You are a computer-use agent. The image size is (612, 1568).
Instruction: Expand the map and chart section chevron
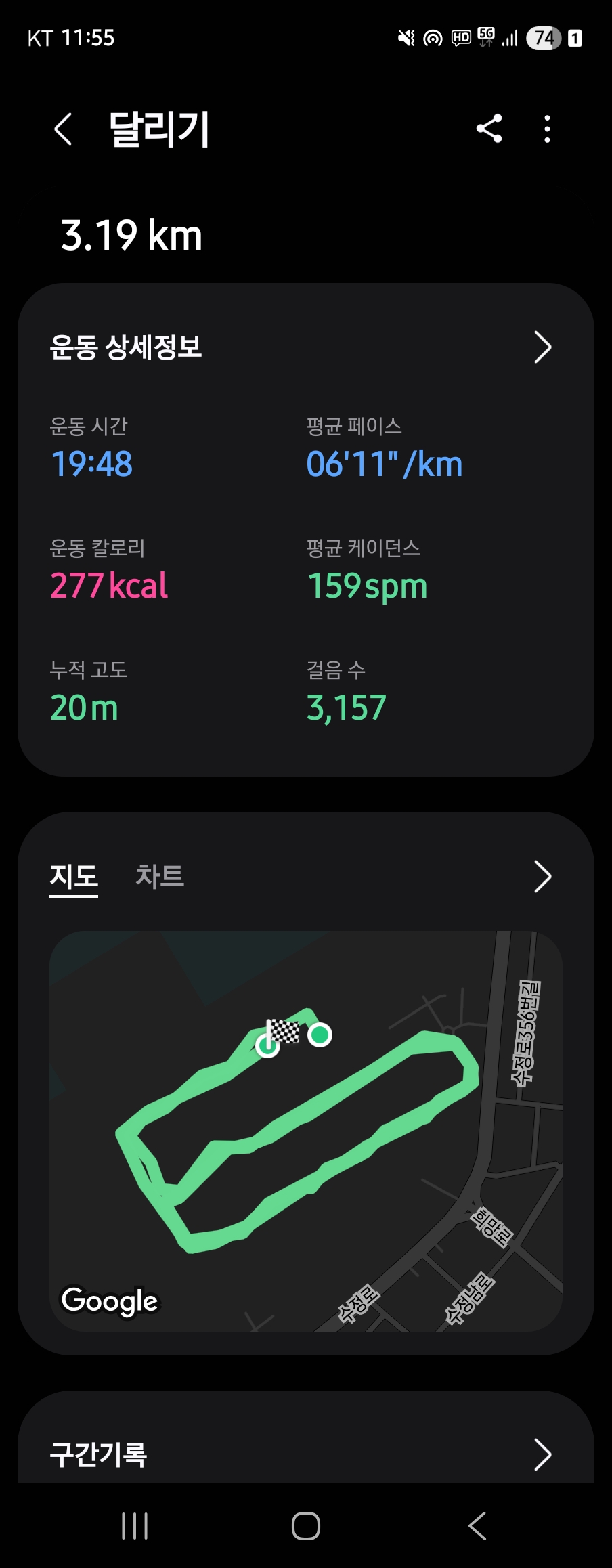pyautogui.click(x=542, y=877)
